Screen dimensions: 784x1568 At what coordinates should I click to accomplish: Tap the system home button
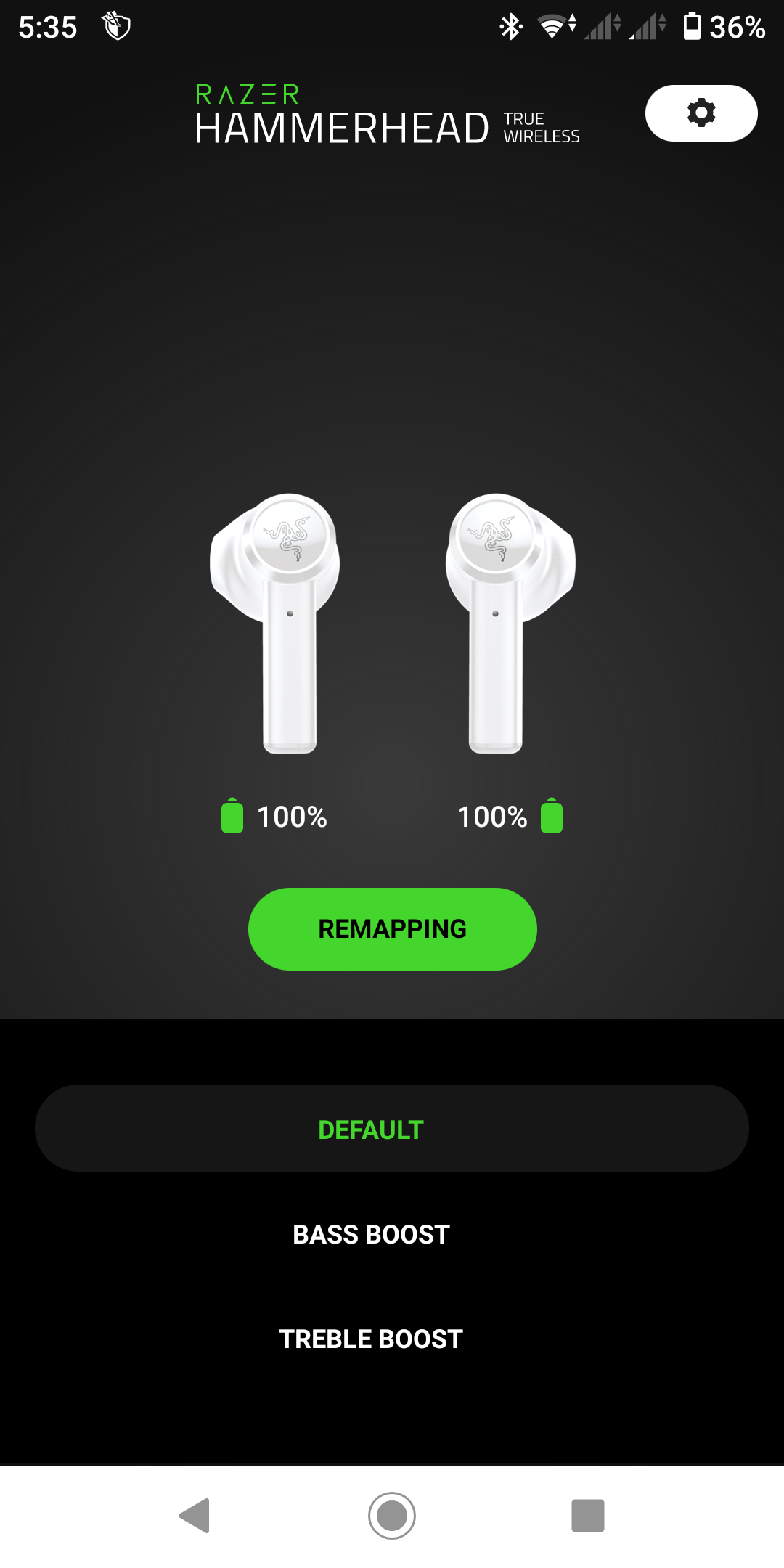coord(392,1516)
